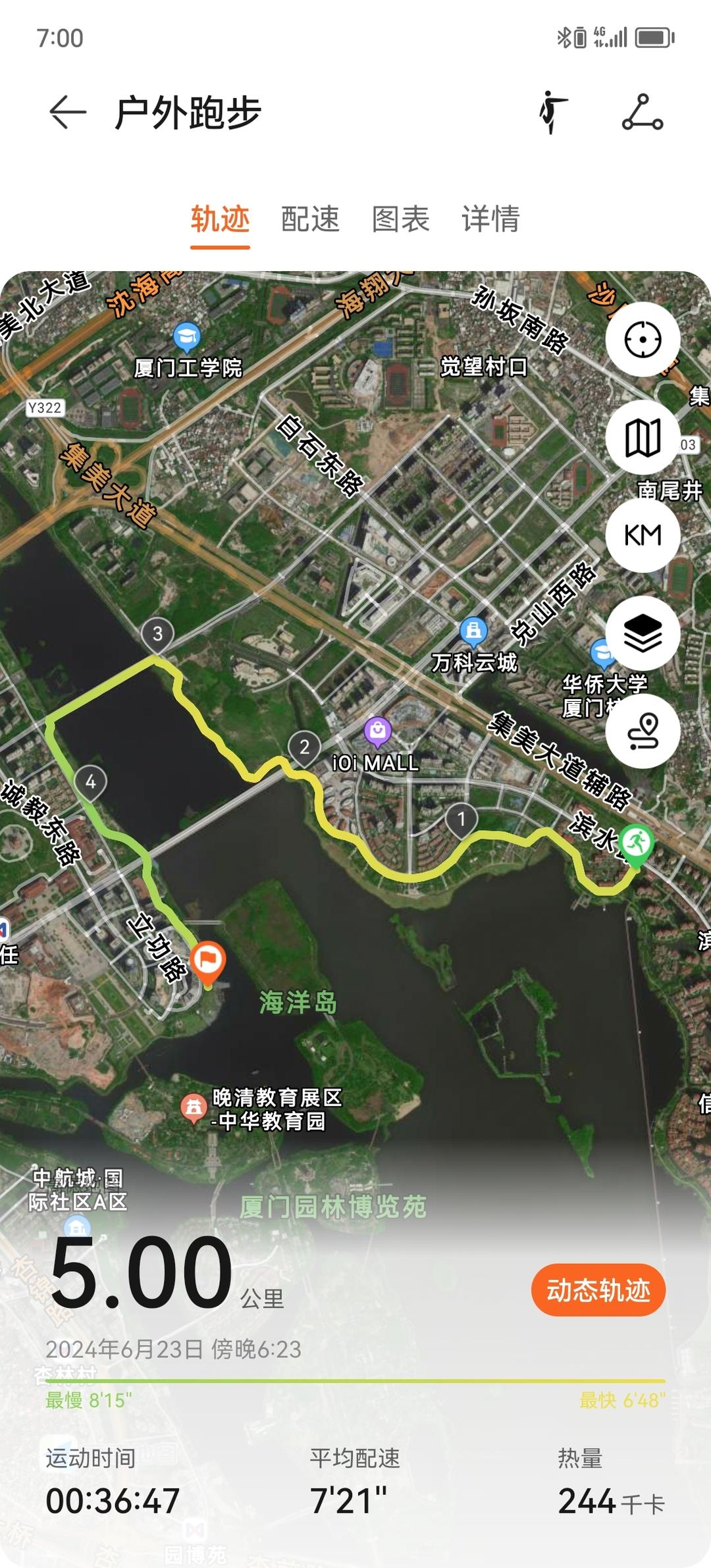The height and width of the screenshot is (1568, 711).
Task: Open the running posture icon
Action: (x=553, y=113)
